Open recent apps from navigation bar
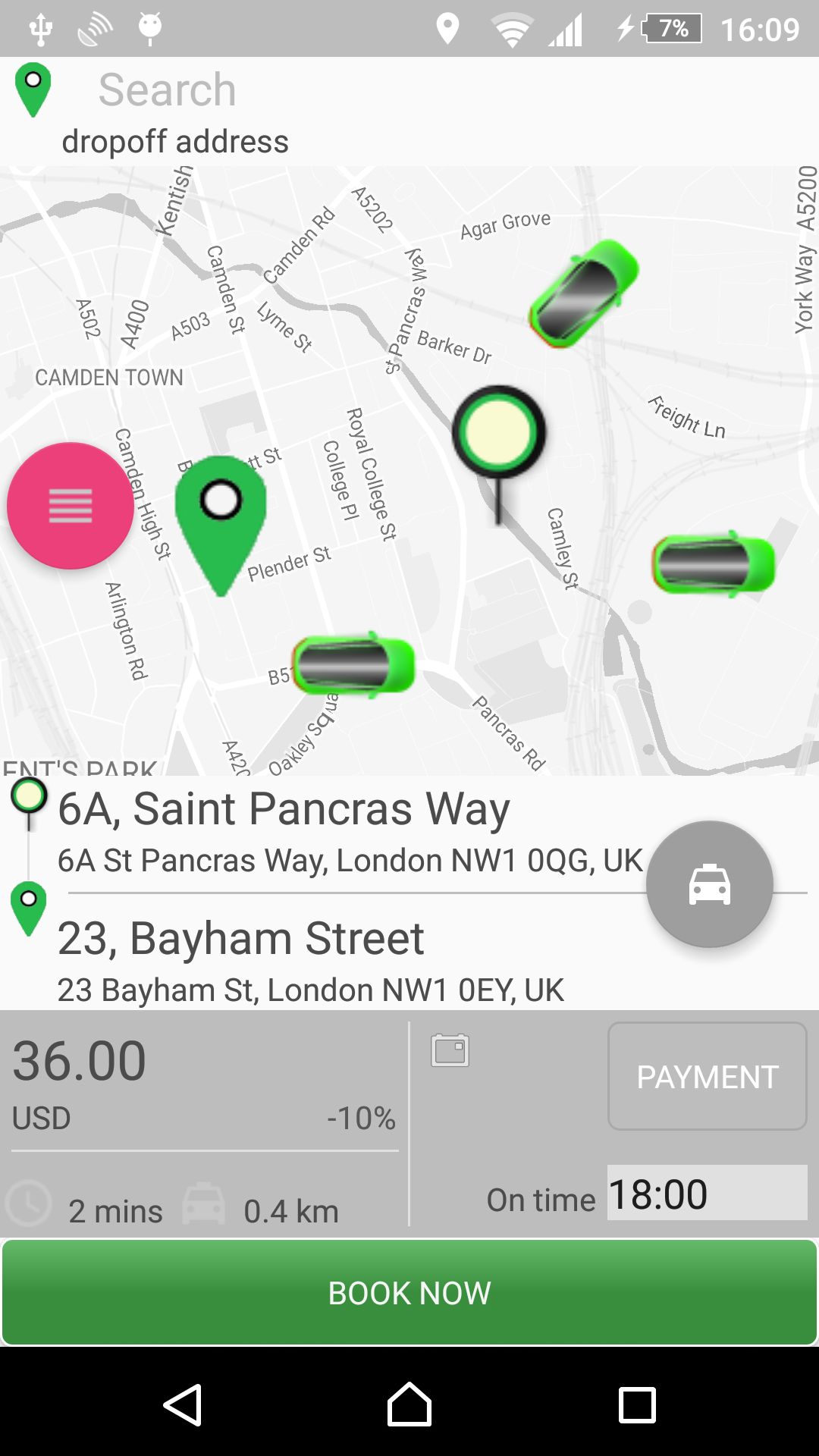Screen dimensions: 819x1456 coord(637,1404)
